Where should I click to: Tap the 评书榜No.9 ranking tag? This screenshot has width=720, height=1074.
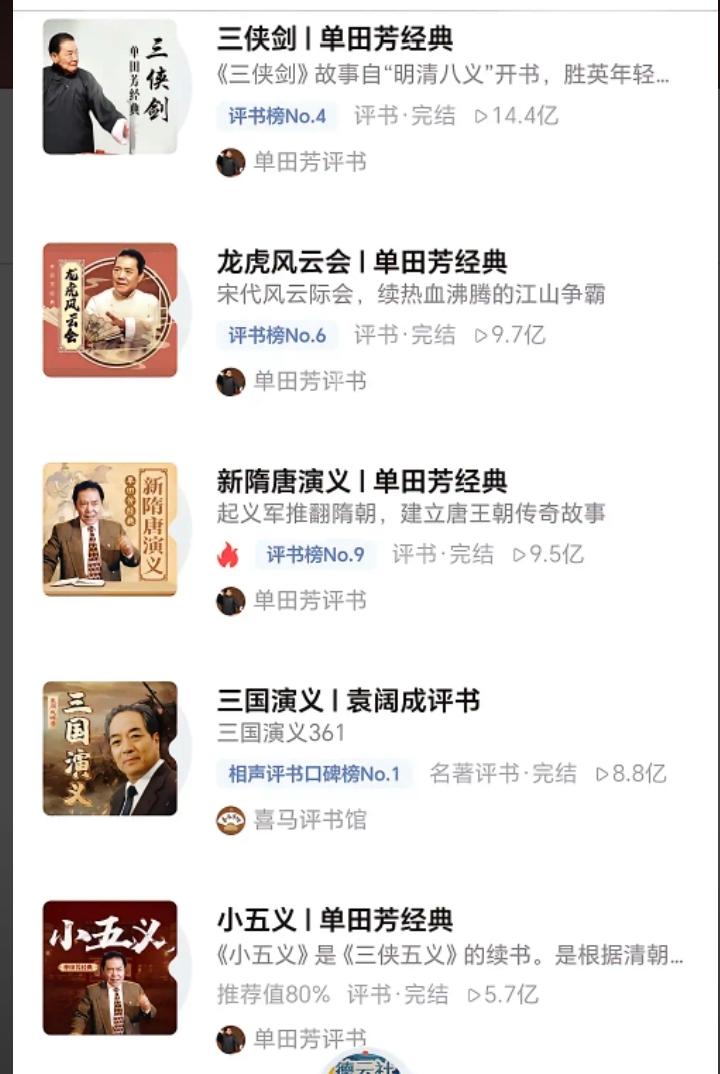[x=315, y=554]
